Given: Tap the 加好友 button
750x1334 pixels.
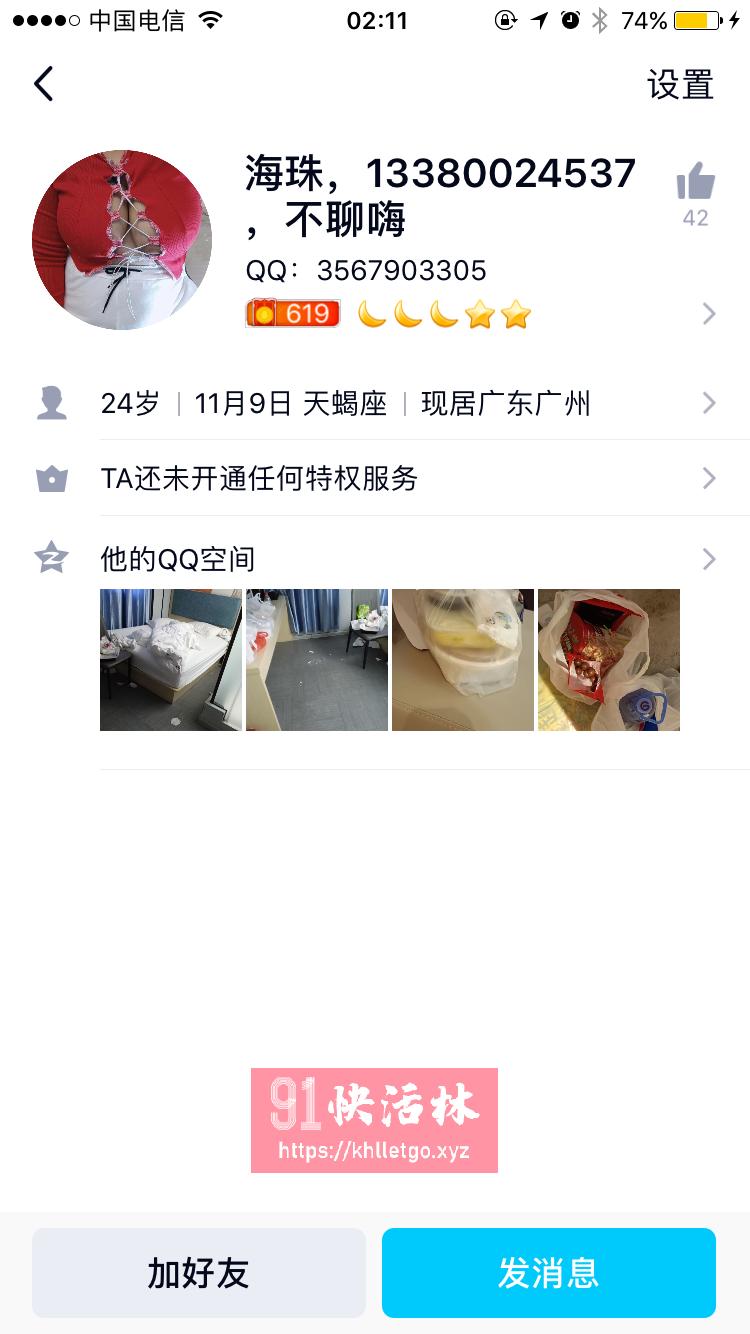Looking at the screenshot, I should 198,1273.
